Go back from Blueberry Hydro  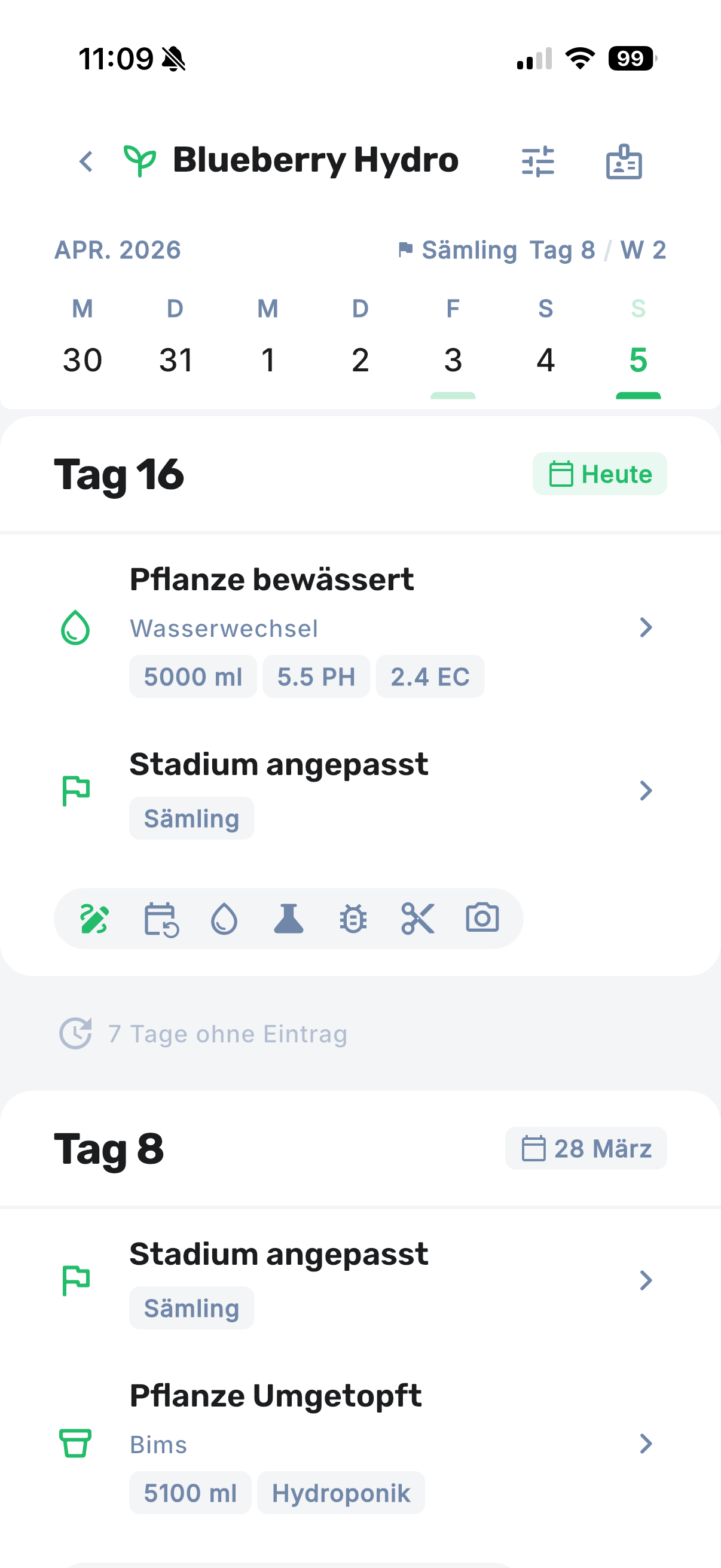point(87,161)
